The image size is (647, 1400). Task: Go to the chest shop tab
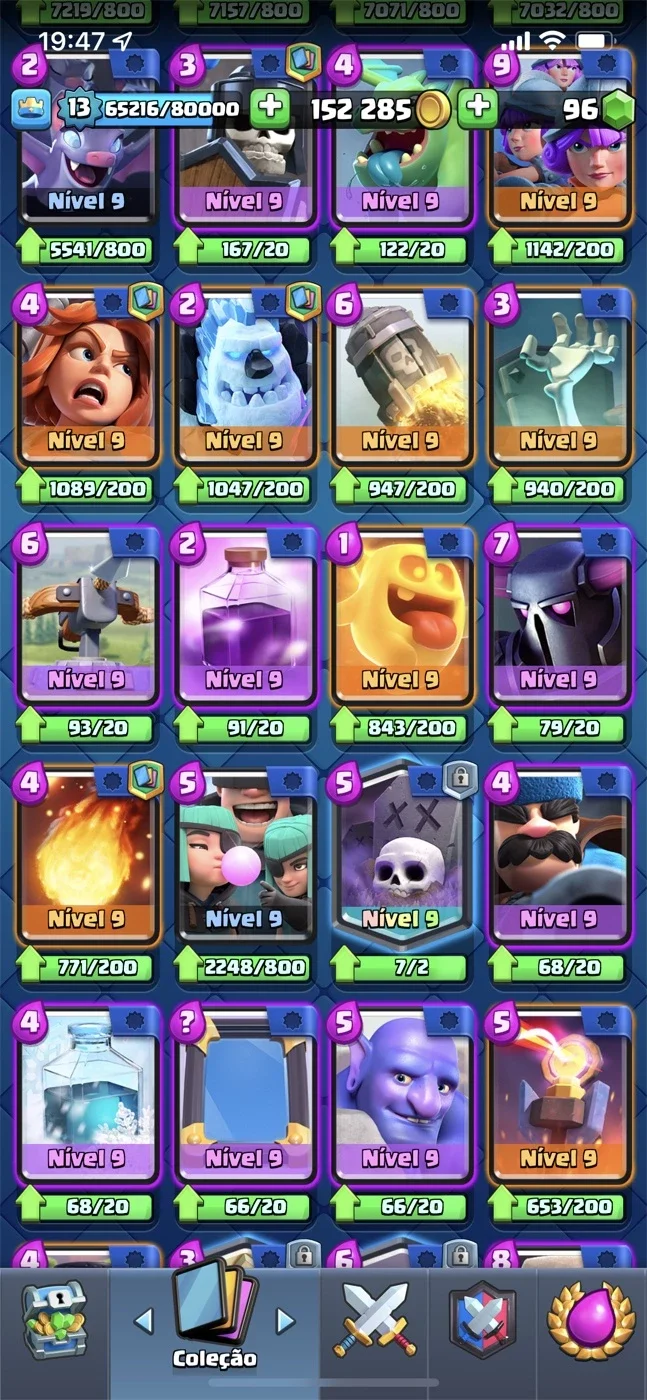pos(54,1320)
